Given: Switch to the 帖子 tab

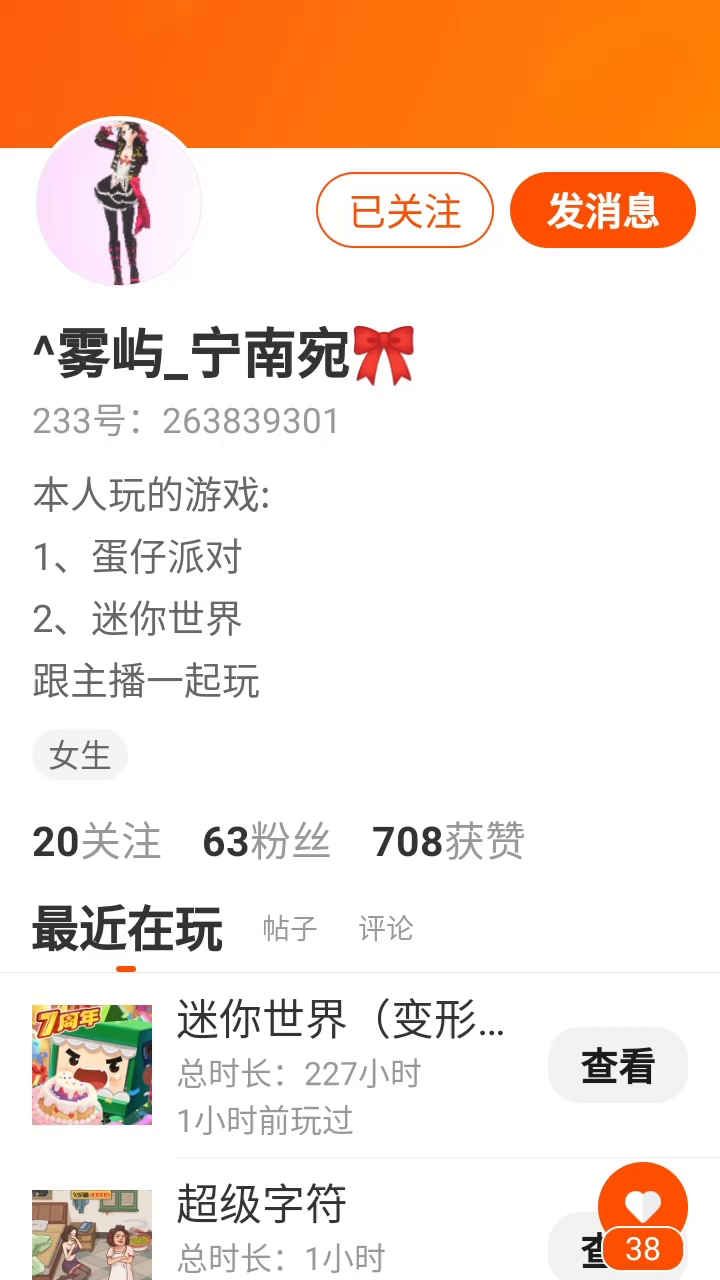Looking at the screenshot, I should point(290,929).
